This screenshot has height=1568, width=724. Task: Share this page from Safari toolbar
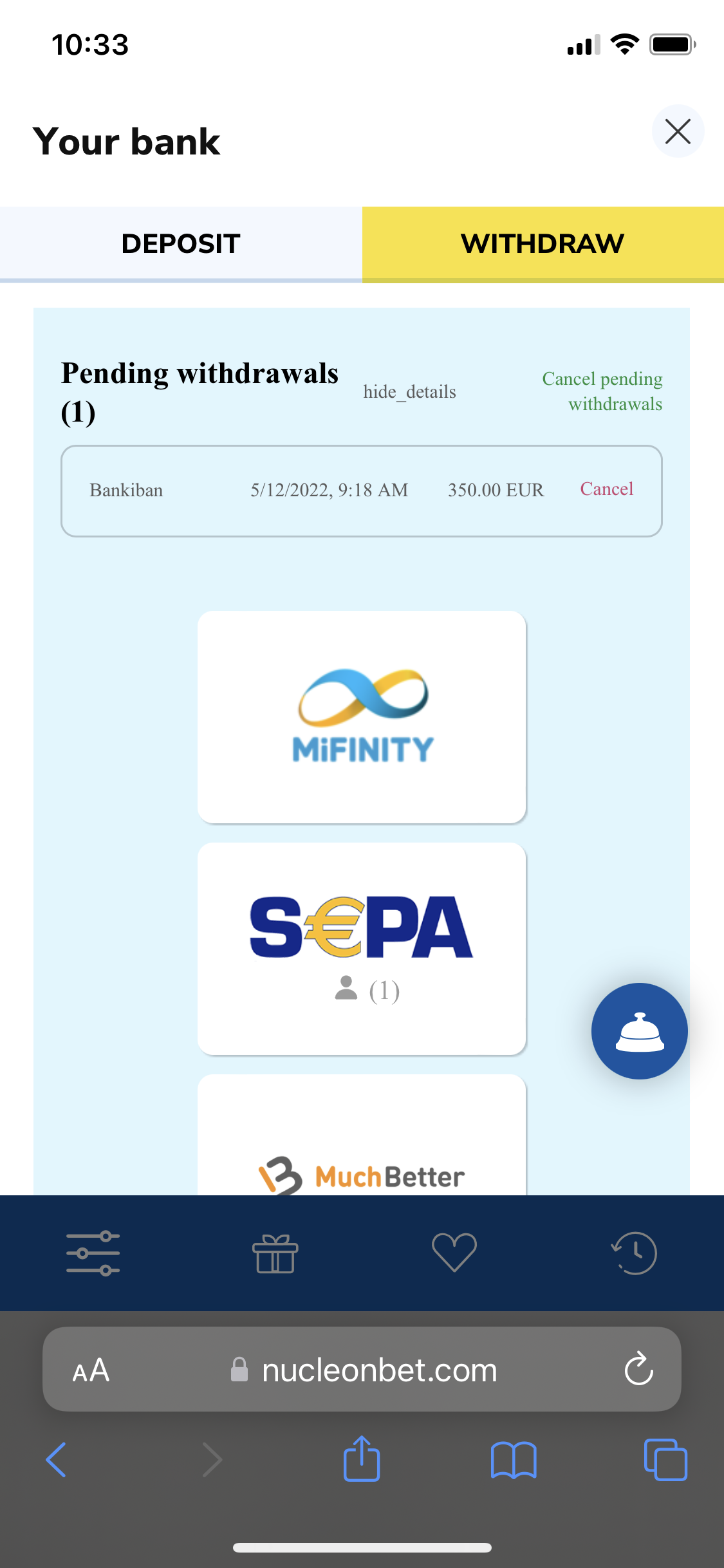(x=362, y=1459)
